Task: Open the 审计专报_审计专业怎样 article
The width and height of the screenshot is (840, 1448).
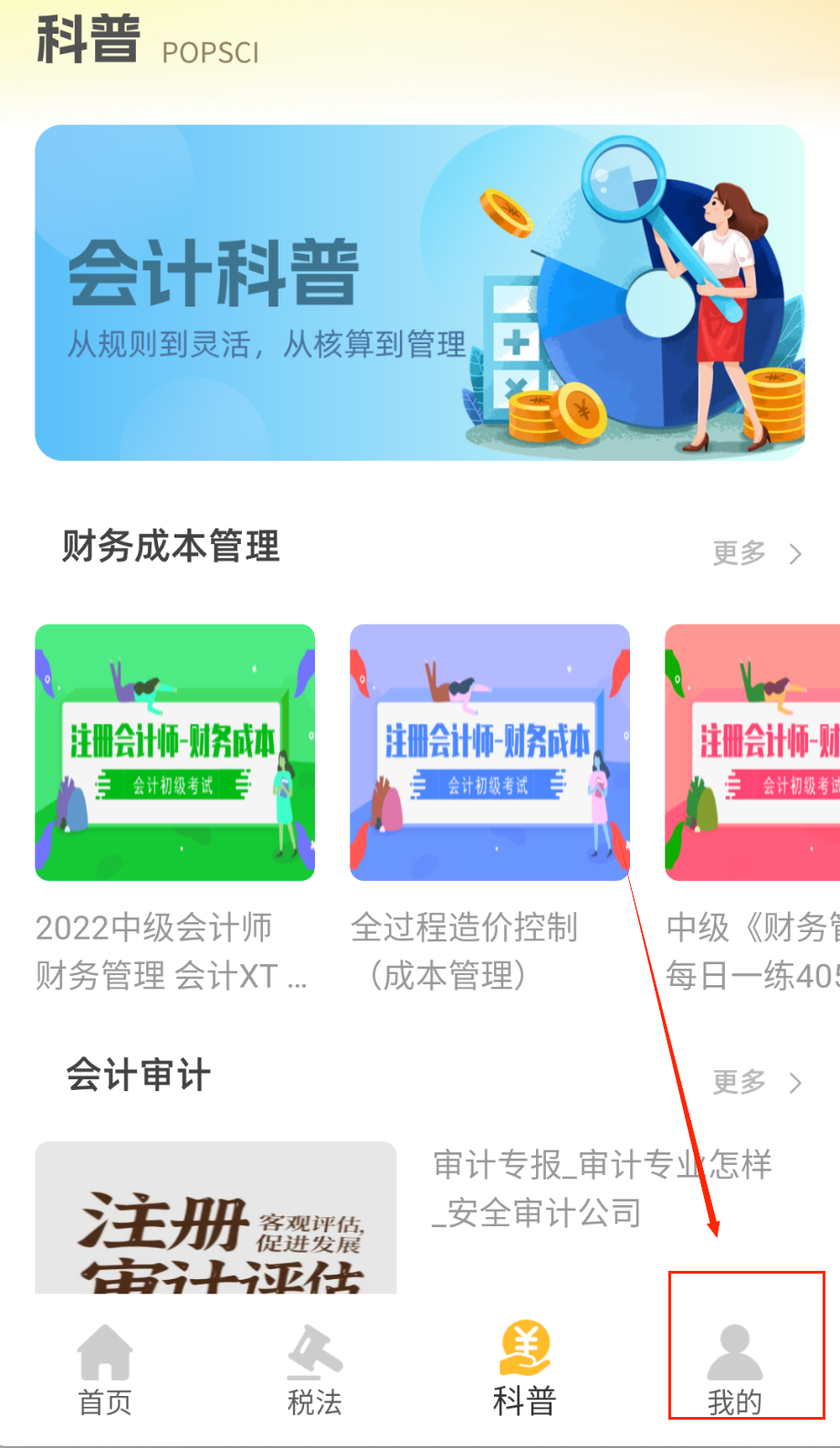Action: click(603, 1189)
